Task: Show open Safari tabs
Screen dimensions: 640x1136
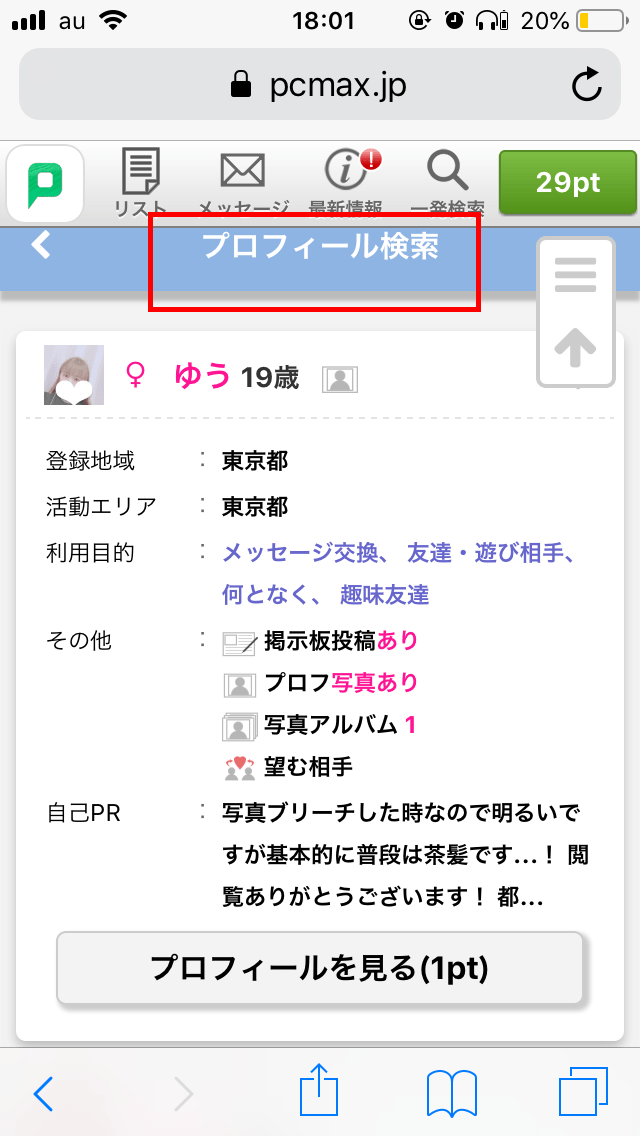Action: point(583,1091)
